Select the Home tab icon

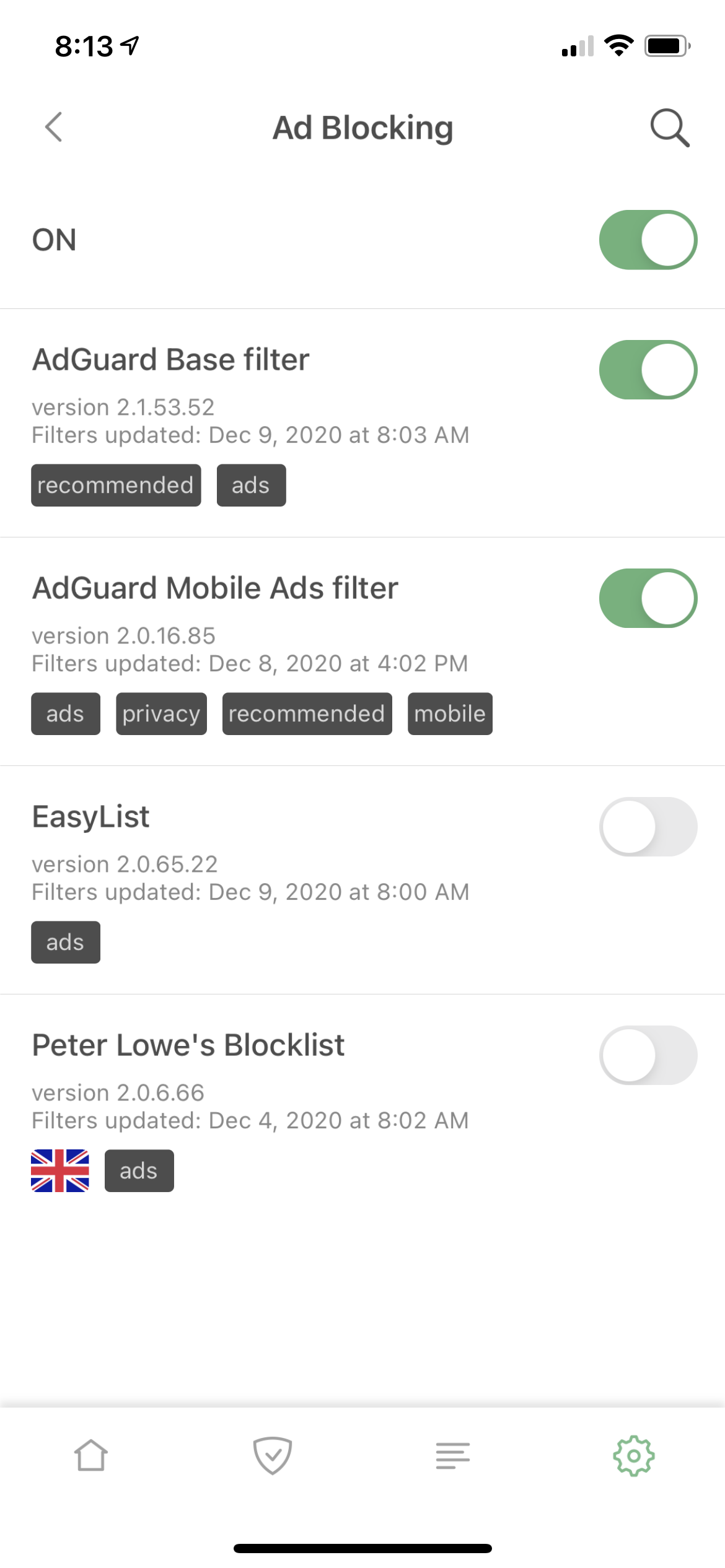pyautogui.click(x=90, y=1455)
